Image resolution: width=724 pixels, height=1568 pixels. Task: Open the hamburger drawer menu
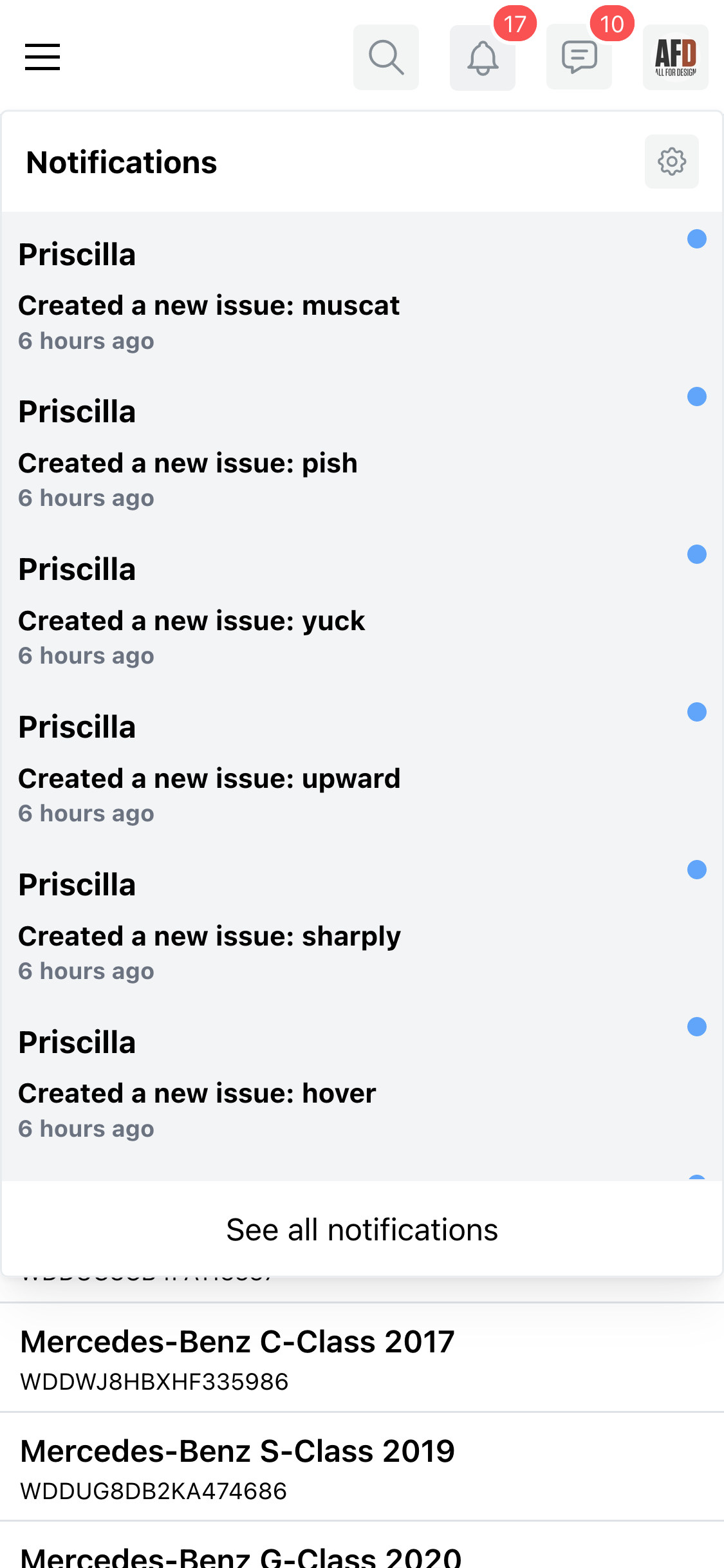pos(42,57)
